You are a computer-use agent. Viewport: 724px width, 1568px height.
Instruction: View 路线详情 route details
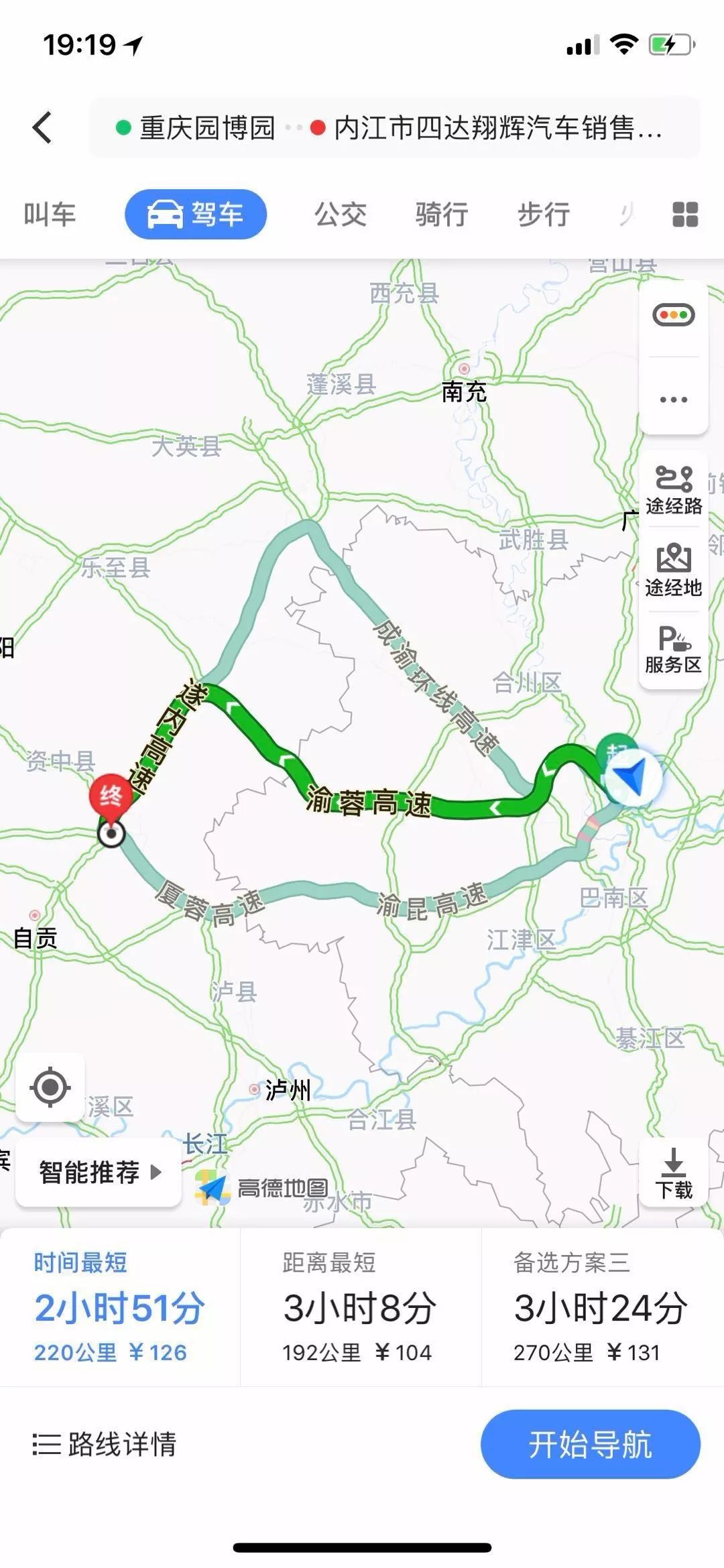pos(105,1445)
